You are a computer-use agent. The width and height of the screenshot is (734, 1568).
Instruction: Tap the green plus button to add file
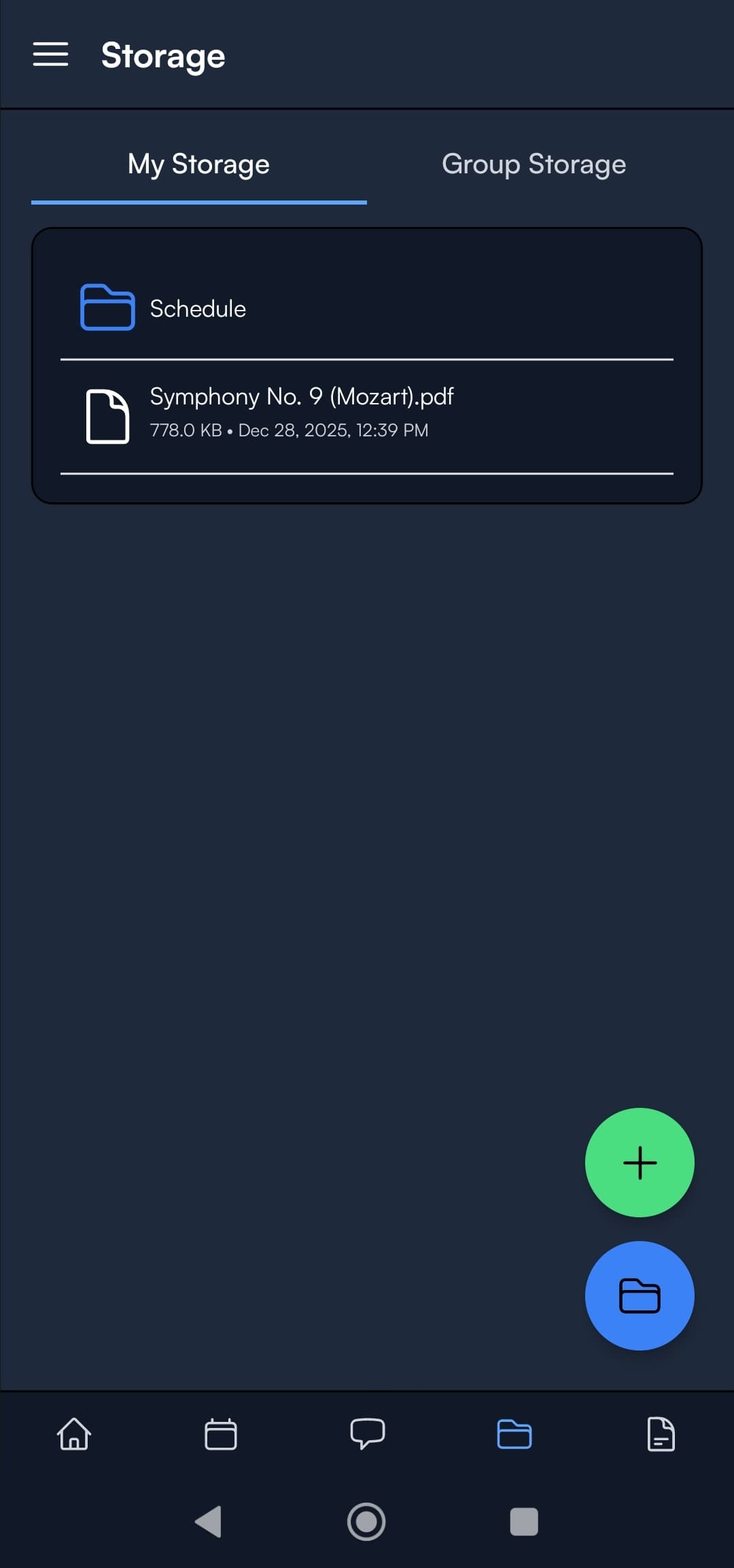(x=640, y=1162)
